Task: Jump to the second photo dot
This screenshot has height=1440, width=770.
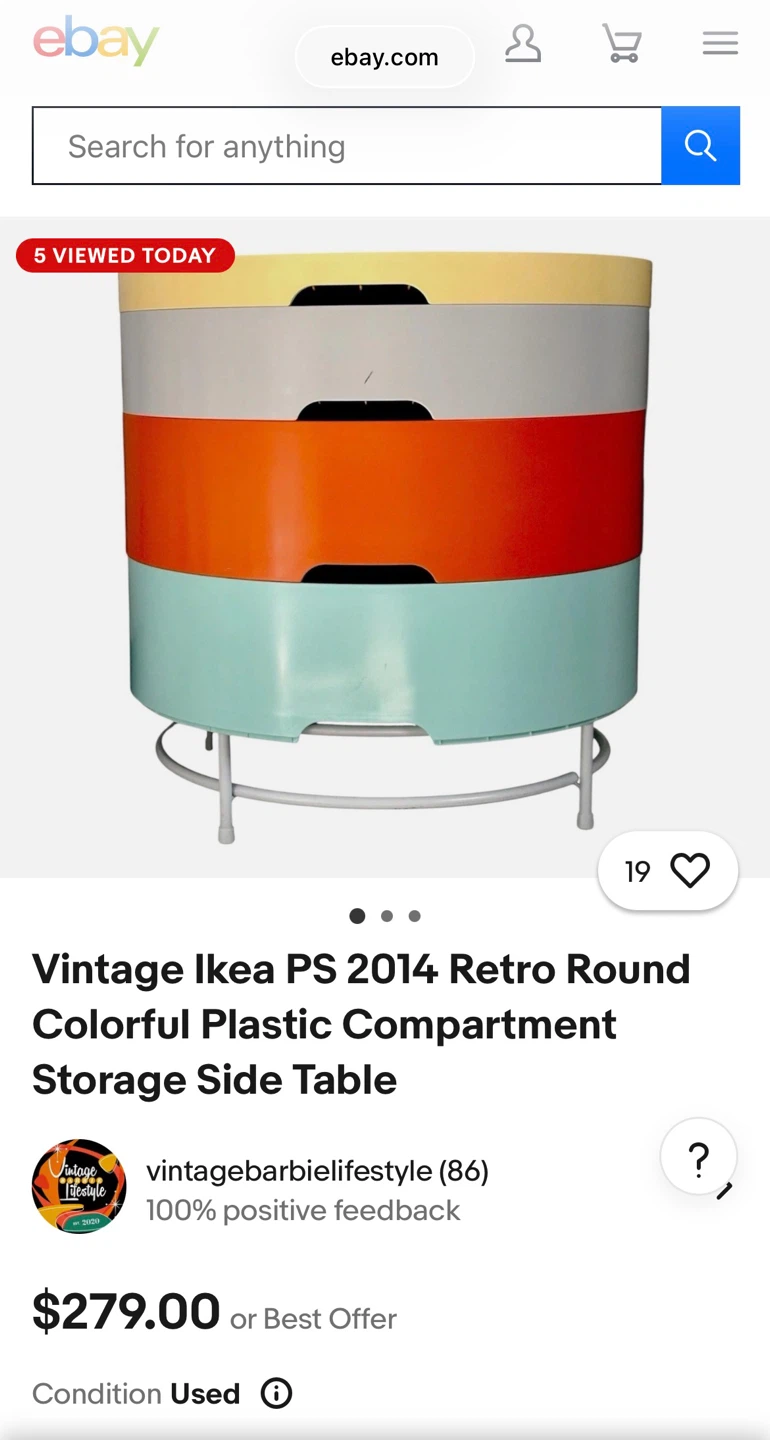Action: coord(387,916)
